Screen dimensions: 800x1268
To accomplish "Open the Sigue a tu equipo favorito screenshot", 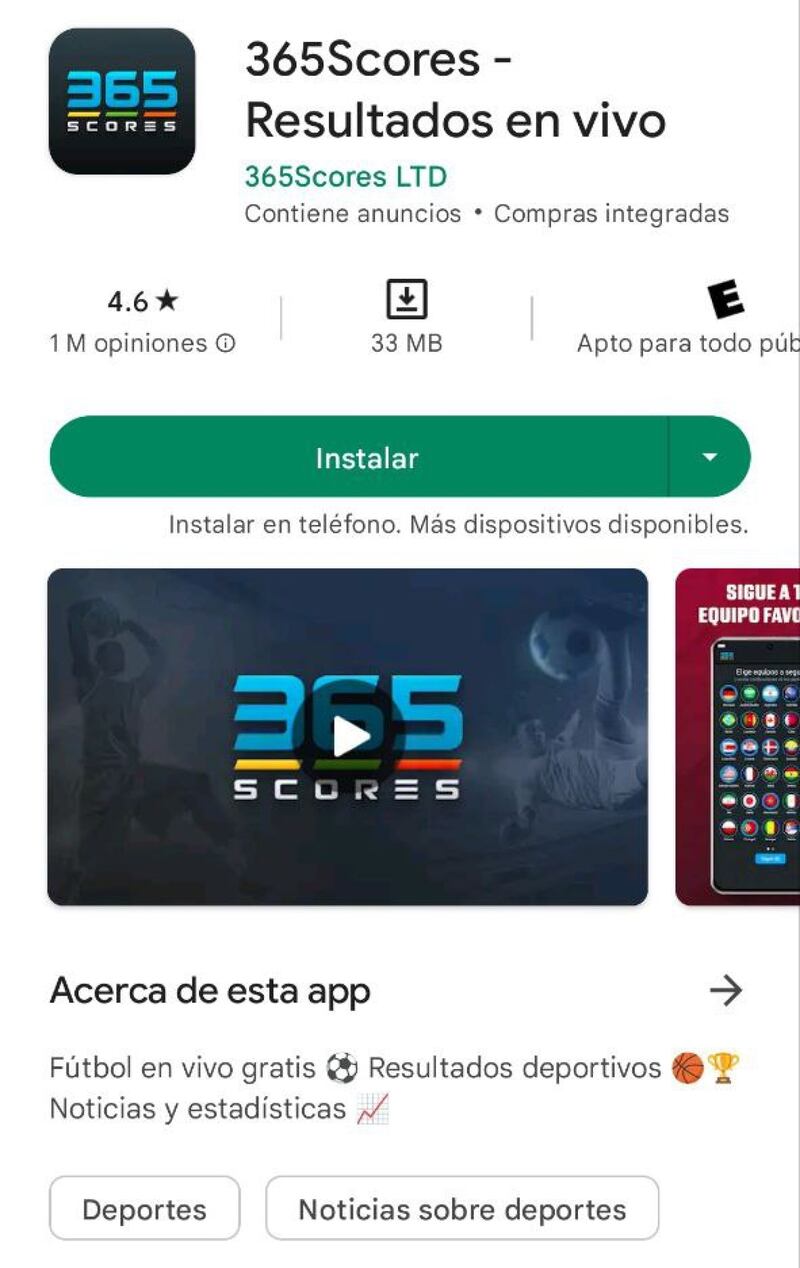I will [740, 737].
